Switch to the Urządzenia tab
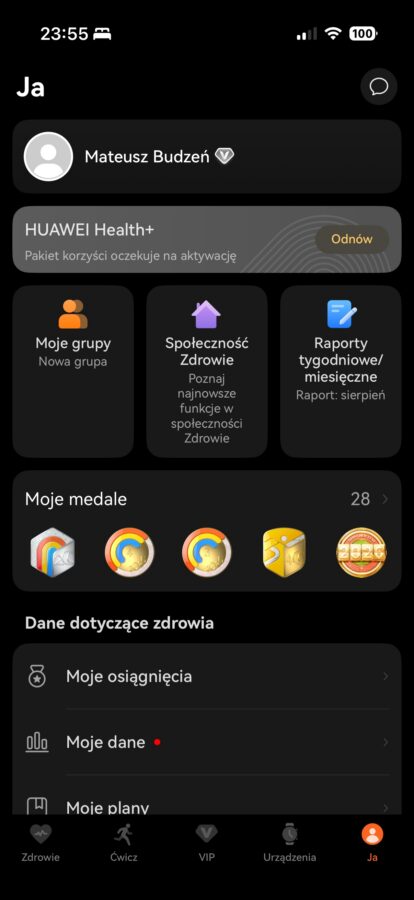This screenshot has height=900, width=414. [x=289, y=843]
